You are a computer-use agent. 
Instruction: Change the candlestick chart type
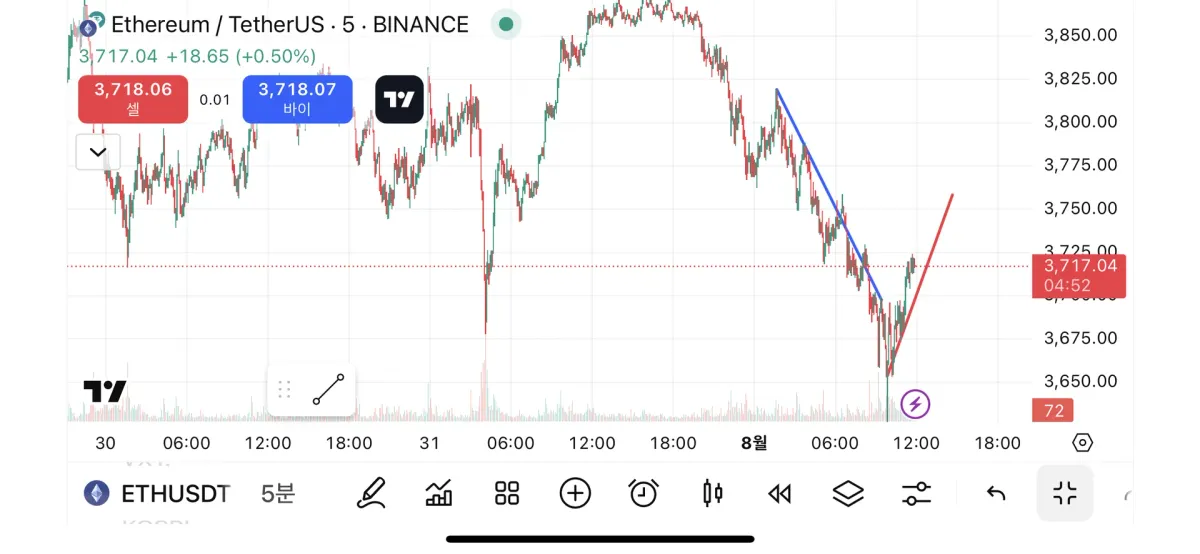(712, 493)
